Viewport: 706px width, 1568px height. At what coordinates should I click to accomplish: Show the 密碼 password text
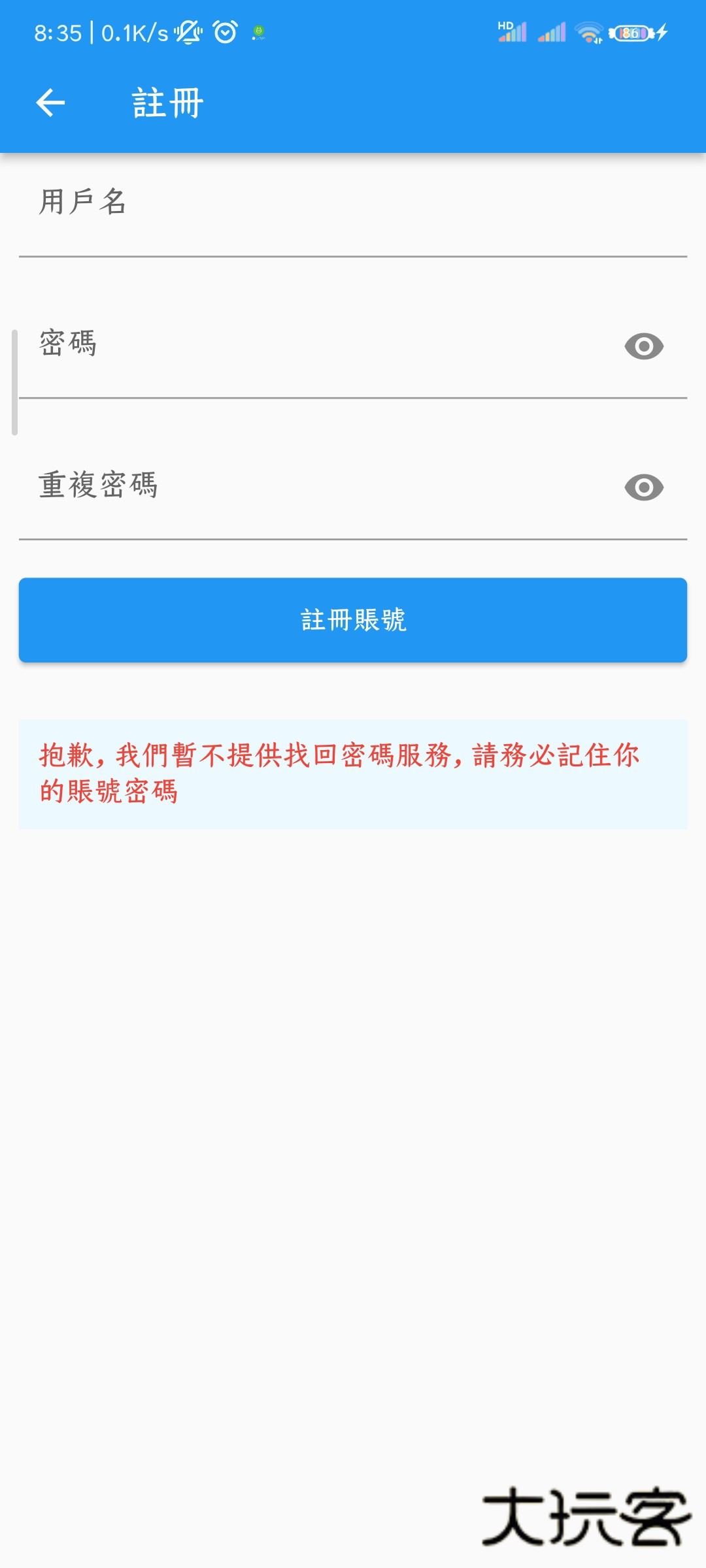click(x=644, y=344)
